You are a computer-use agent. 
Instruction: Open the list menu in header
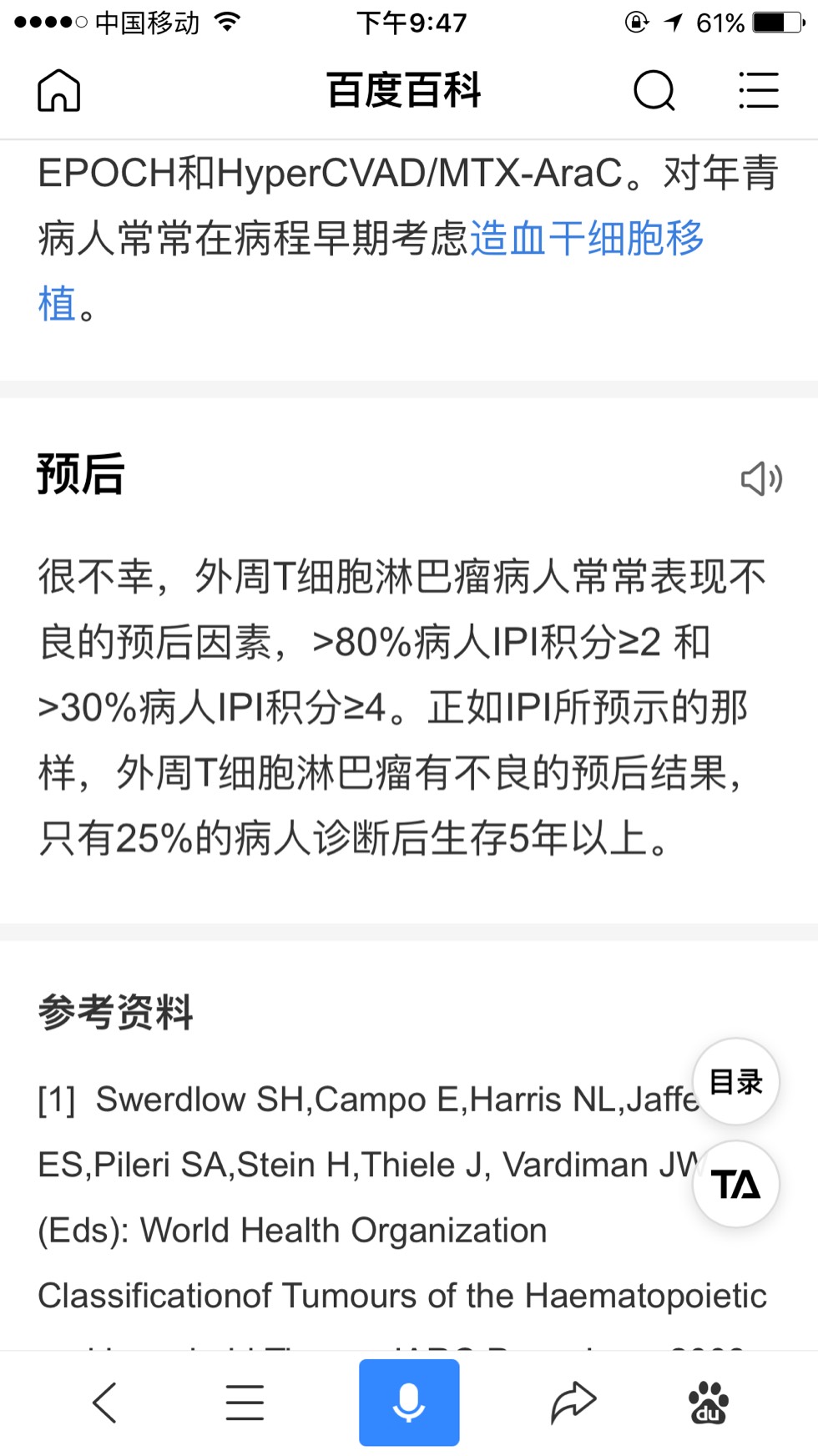tap(758, 90)
